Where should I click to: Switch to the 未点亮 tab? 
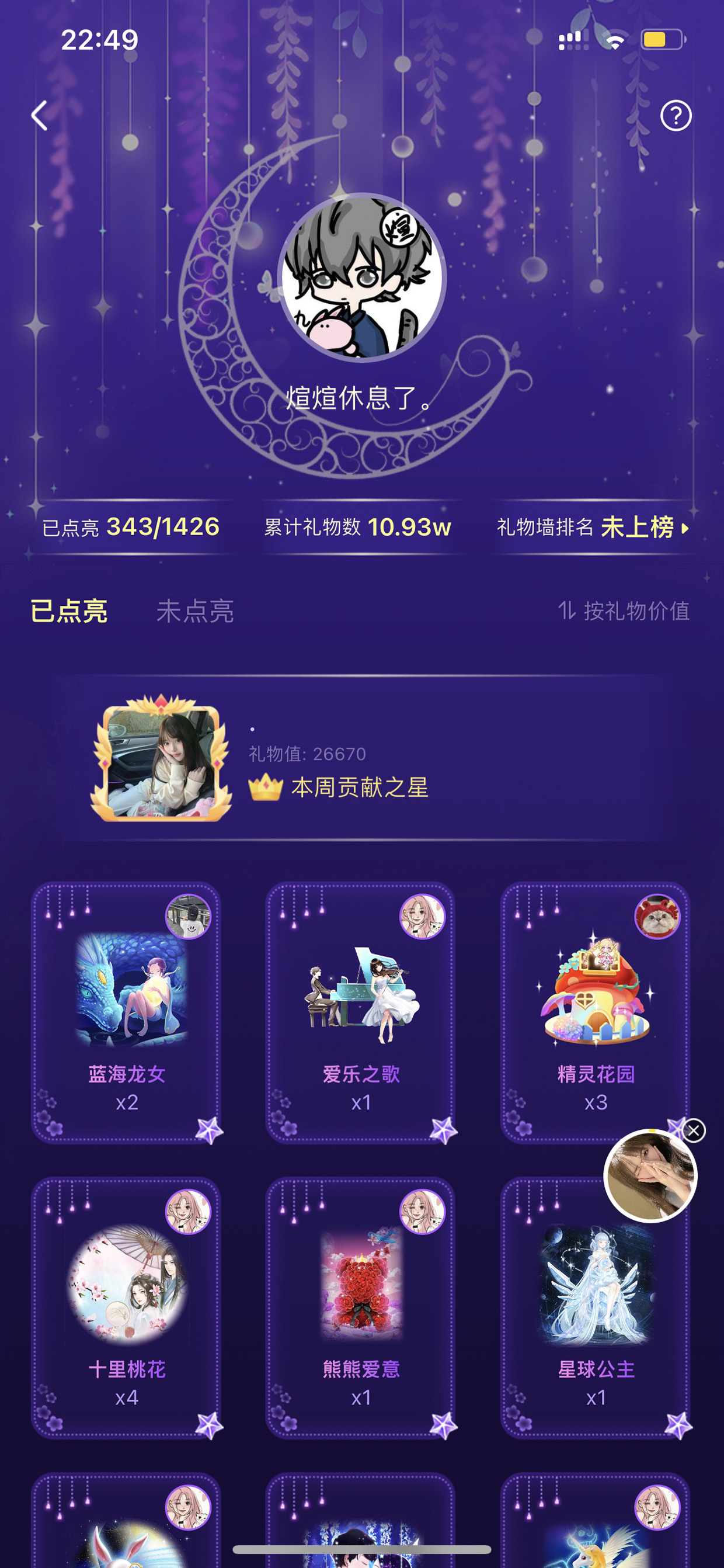pyautogui.click(x=195, y=610)
